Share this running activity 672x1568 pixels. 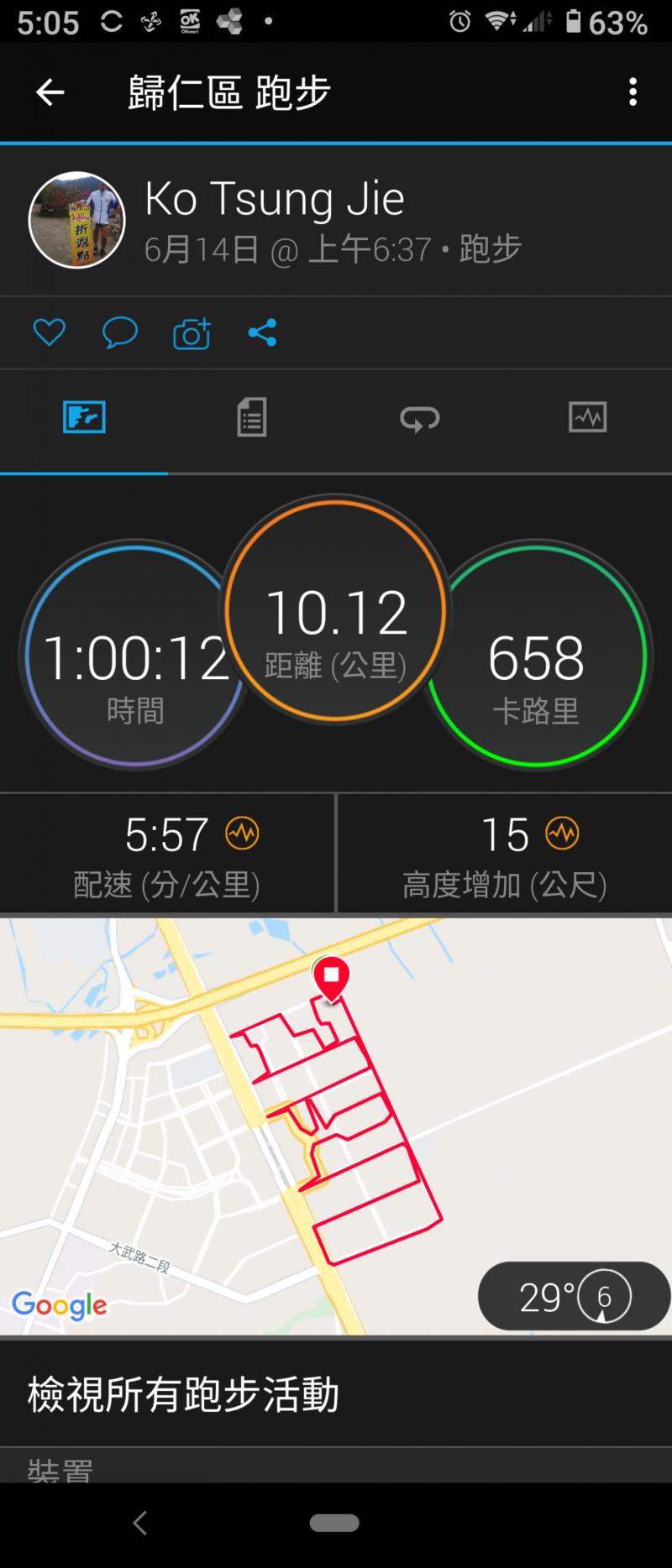point(262,333)
